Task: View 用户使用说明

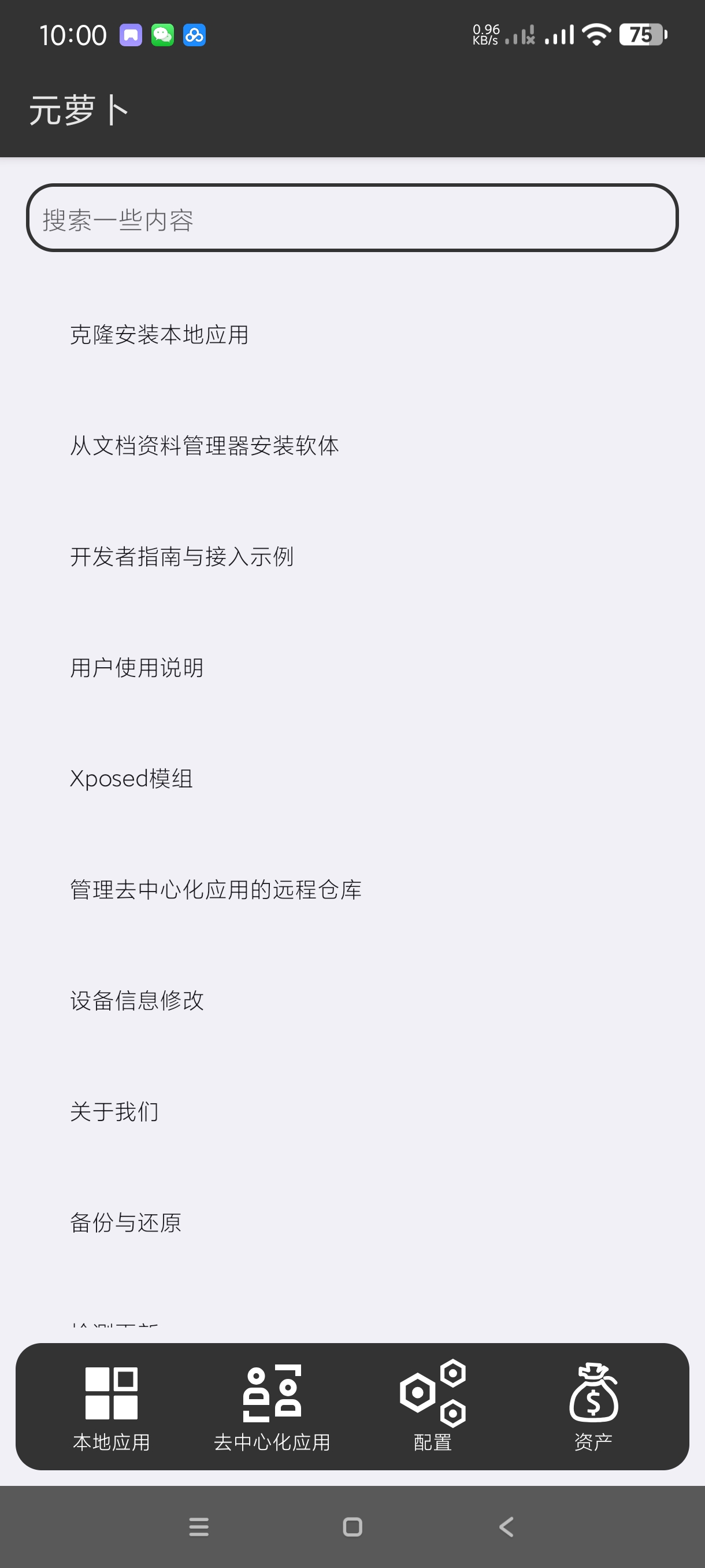Action: 137,668
